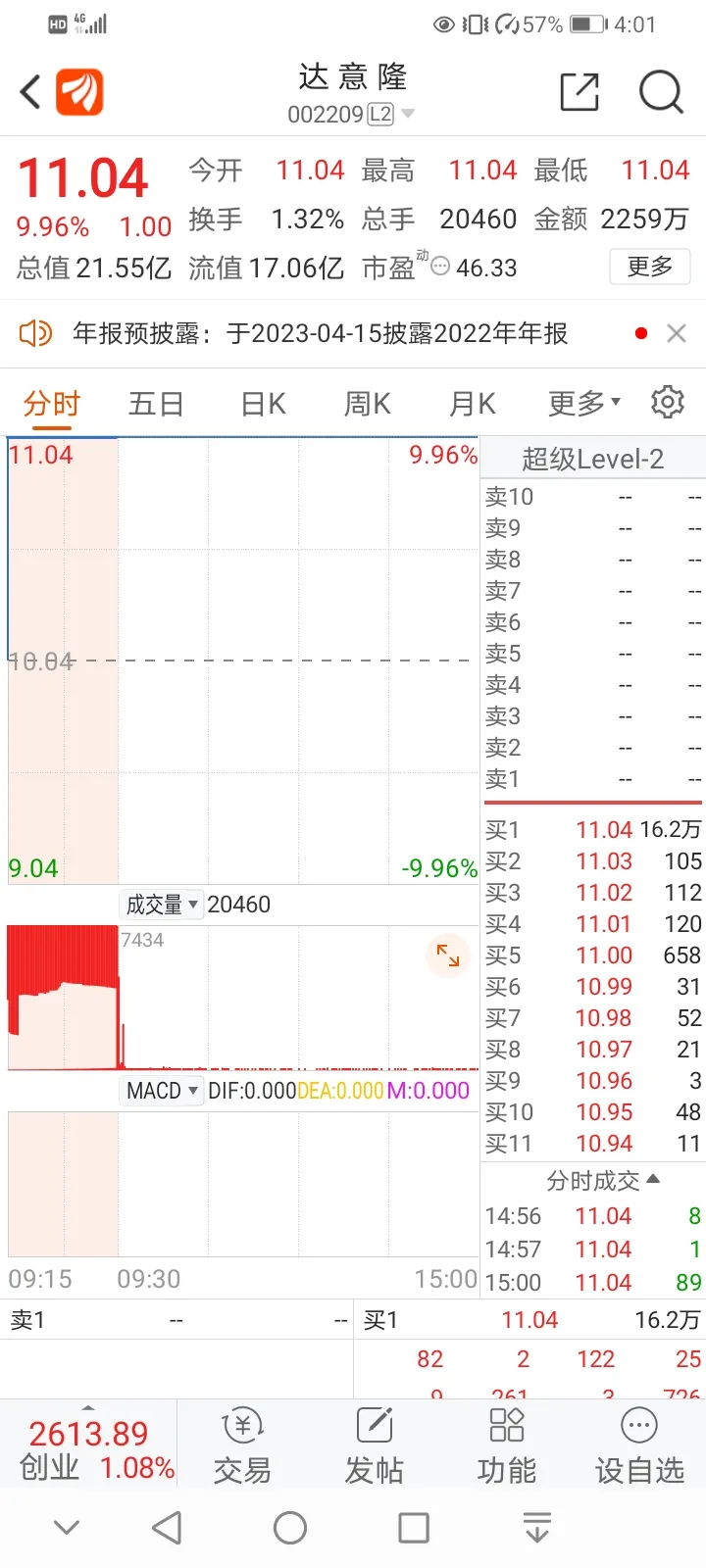This screenshot has height=1568, width=706.
Task: Switch to the 五日 chart tab
Action: pyautogui.click(x=156, y=403)
